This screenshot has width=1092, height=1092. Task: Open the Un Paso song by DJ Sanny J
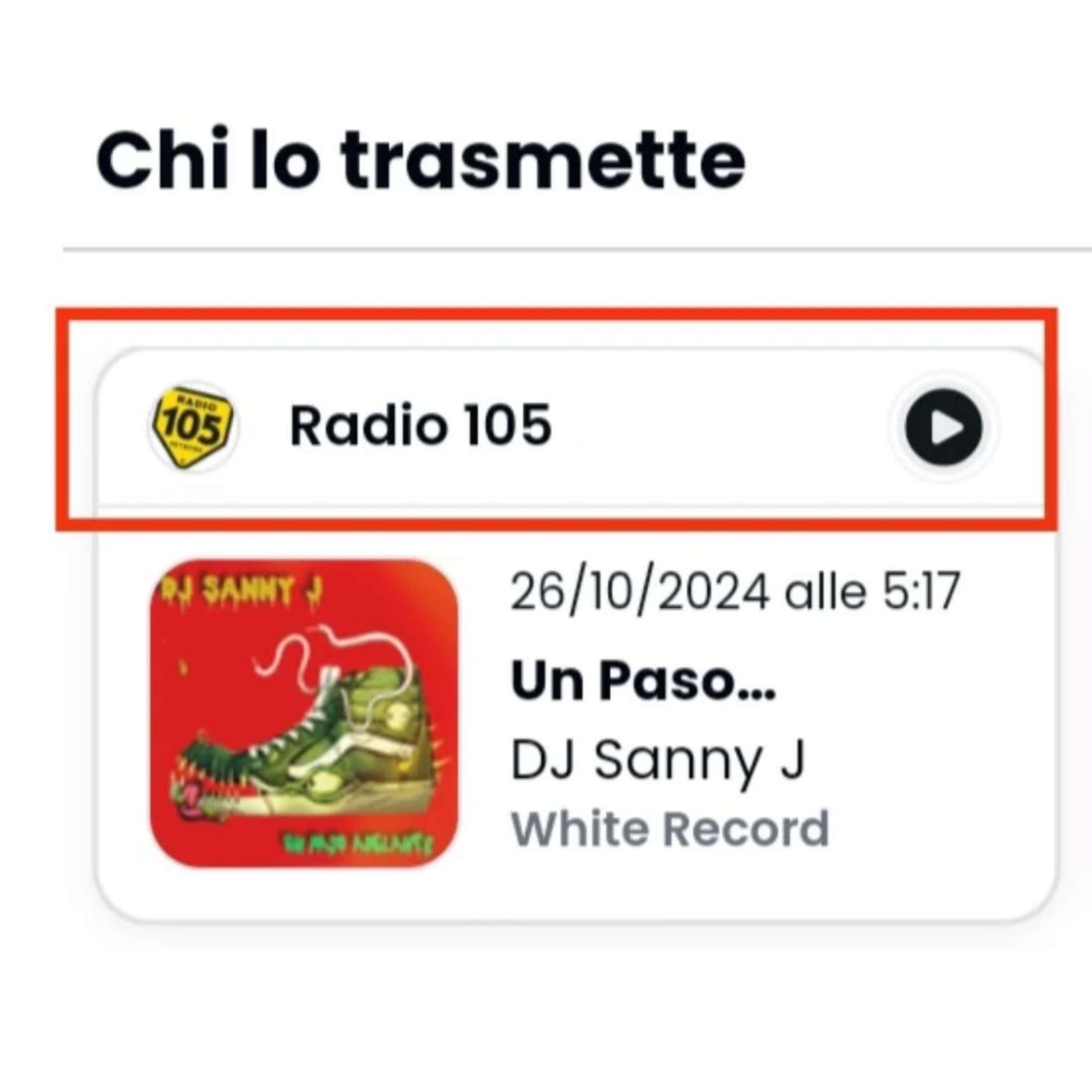coord(643,682)
